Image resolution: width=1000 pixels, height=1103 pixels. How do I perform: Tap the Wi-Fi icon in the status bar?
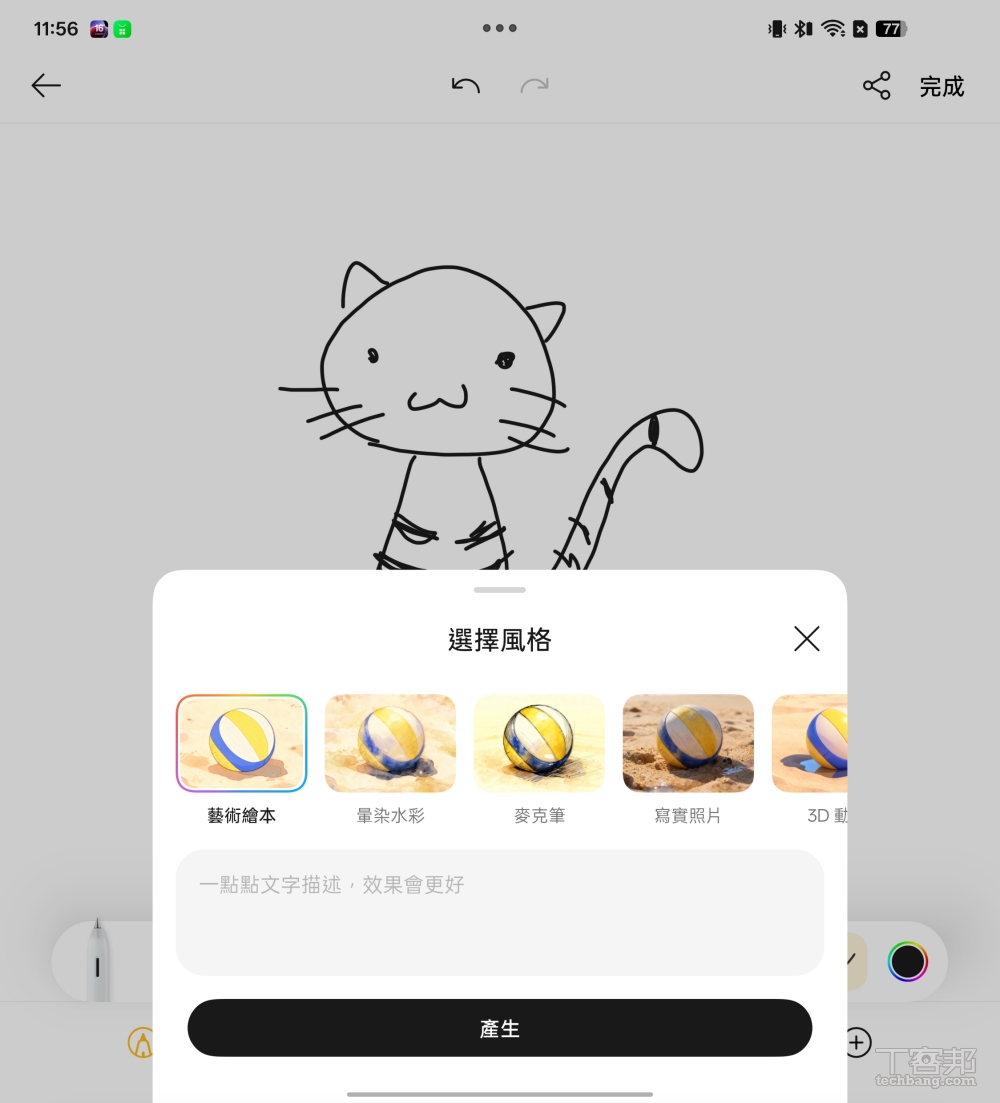[x=833, y=28]
